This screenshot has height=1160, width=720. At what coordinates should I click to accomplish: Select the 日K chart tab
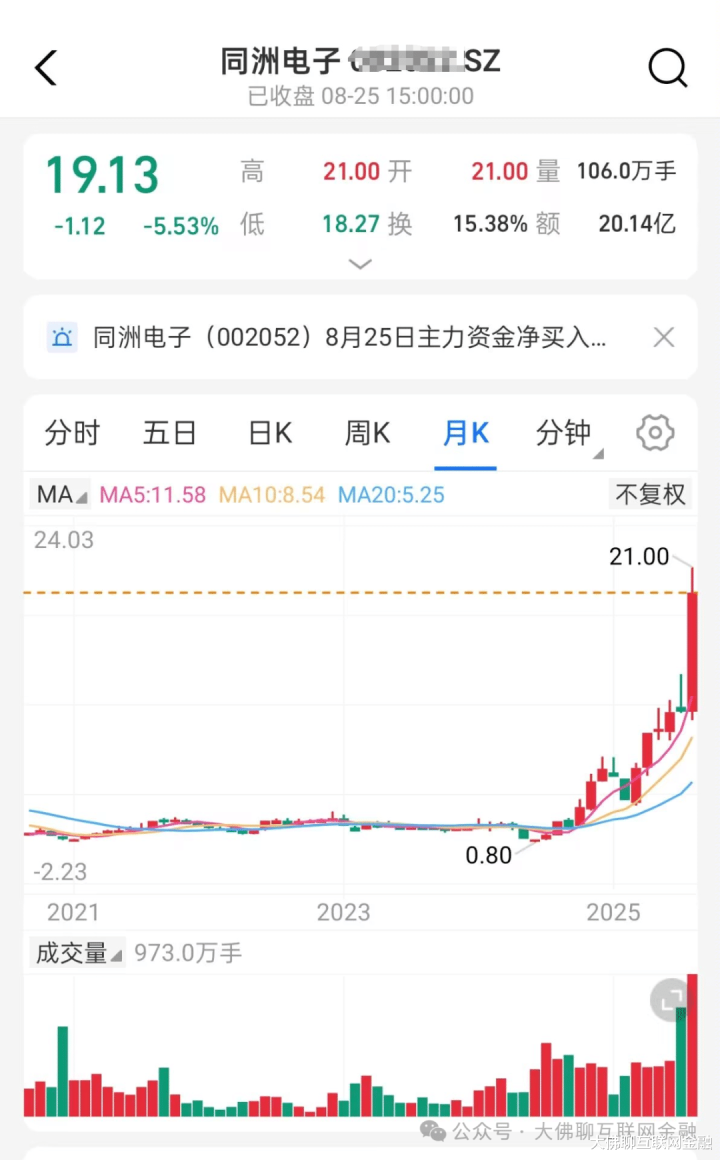270,434
